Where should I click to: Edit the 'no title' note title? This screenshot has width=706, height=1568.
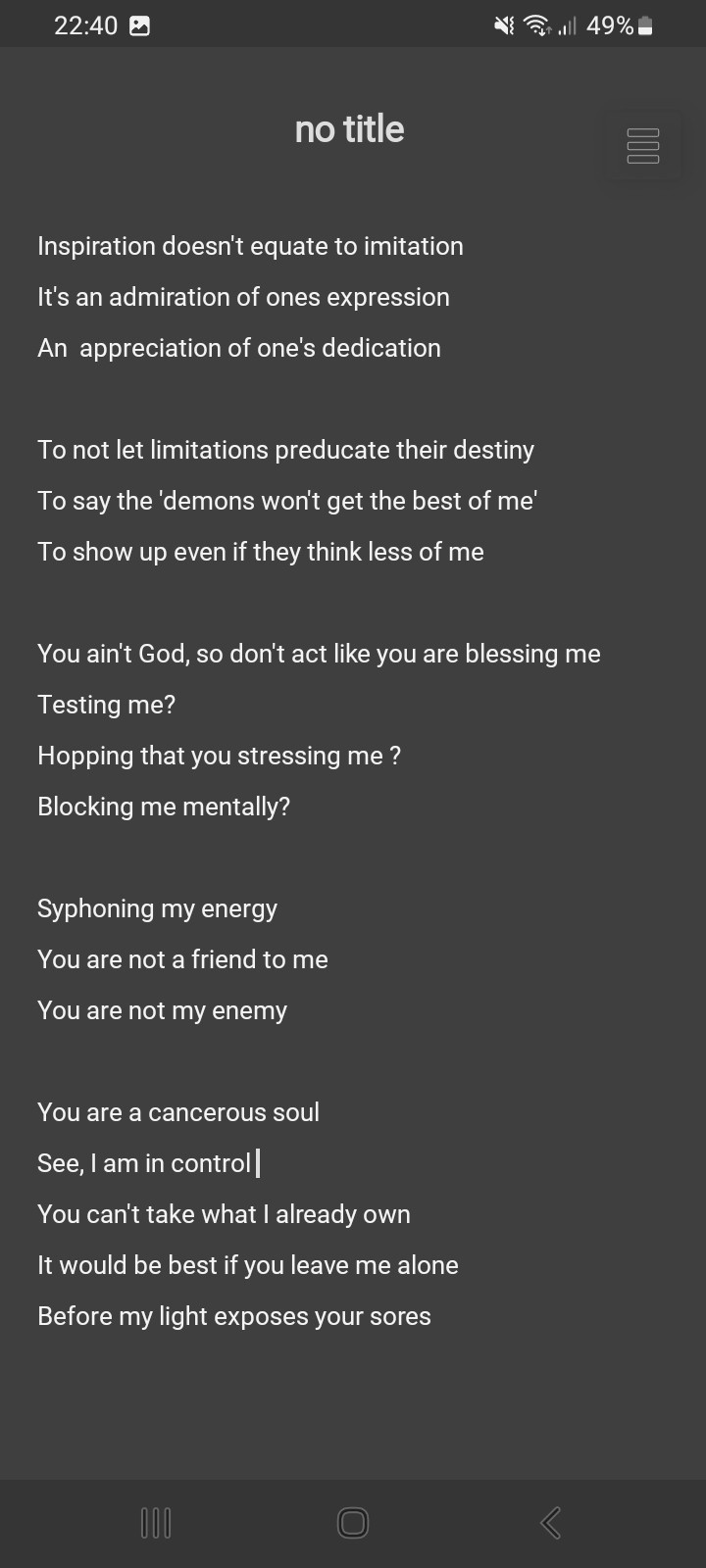(x=349, y=129)
